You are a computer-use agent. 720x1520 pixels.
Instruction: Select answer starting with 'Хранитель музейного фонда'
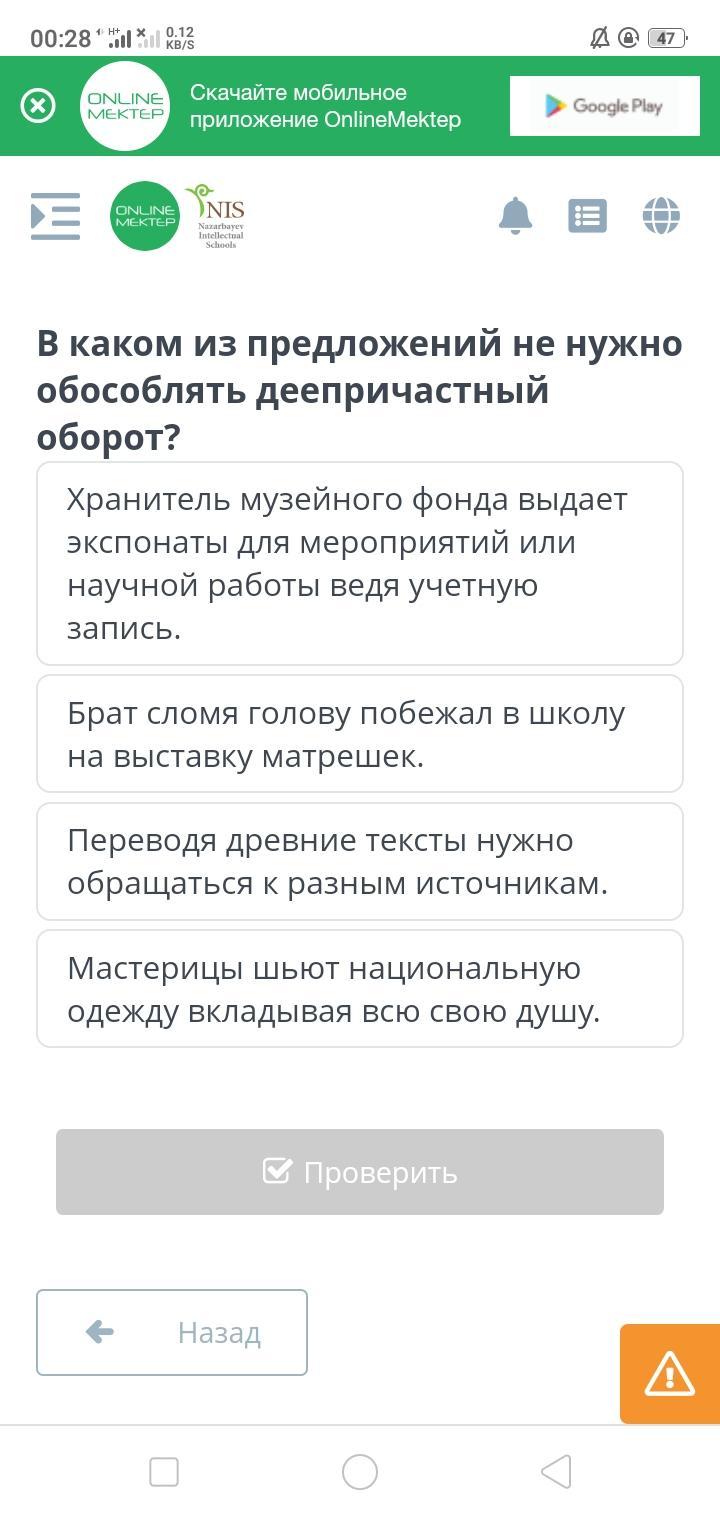[x=360, y=564]
